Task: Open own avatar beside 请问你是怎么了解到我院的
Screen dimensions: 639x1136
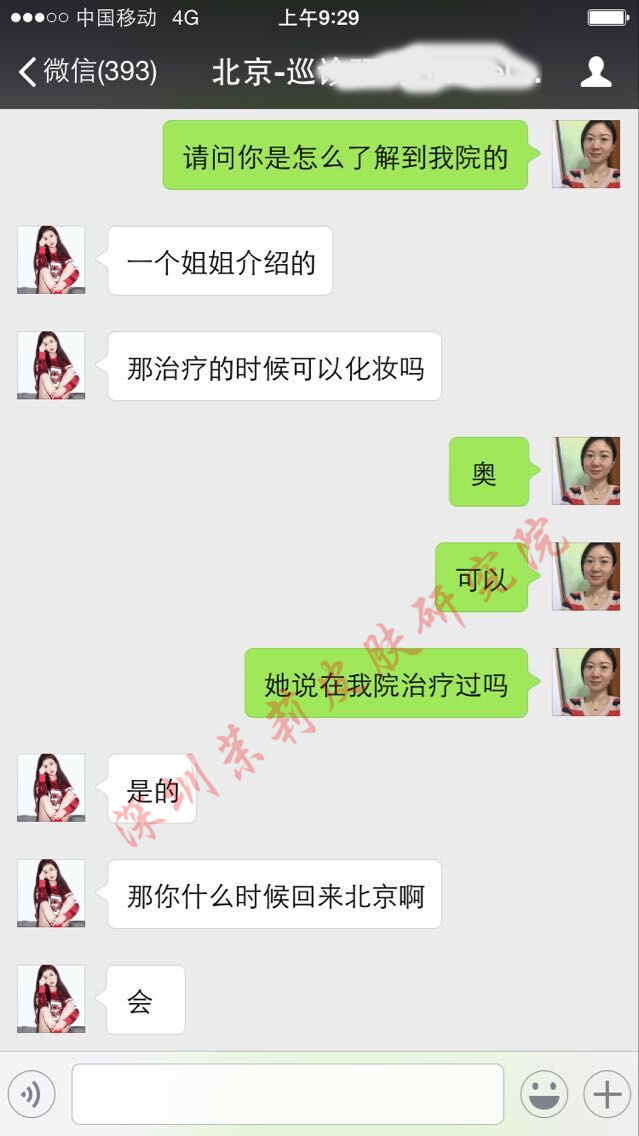Action: click(x=586, y=154)
